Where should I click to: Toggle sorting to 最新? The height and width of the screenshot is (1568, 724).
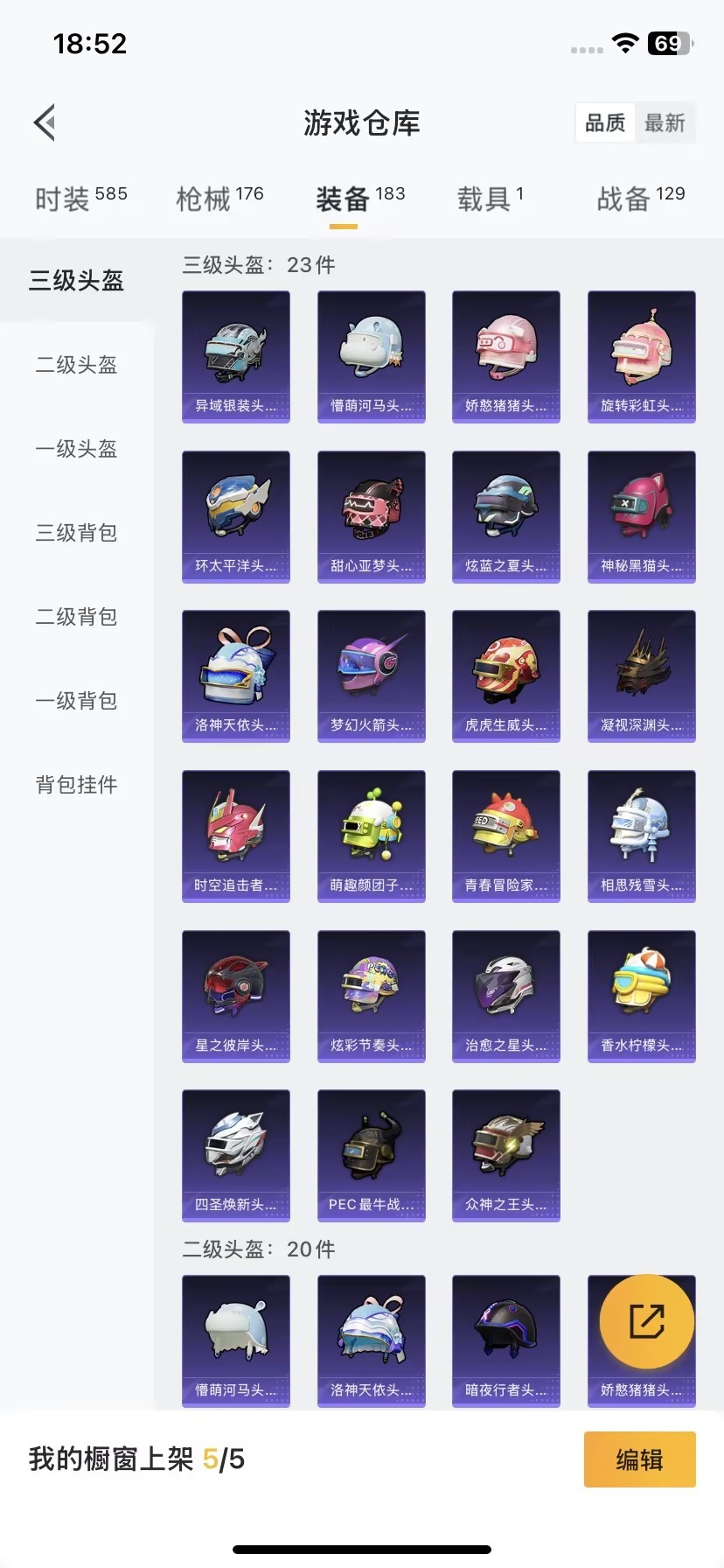point(665,122)
